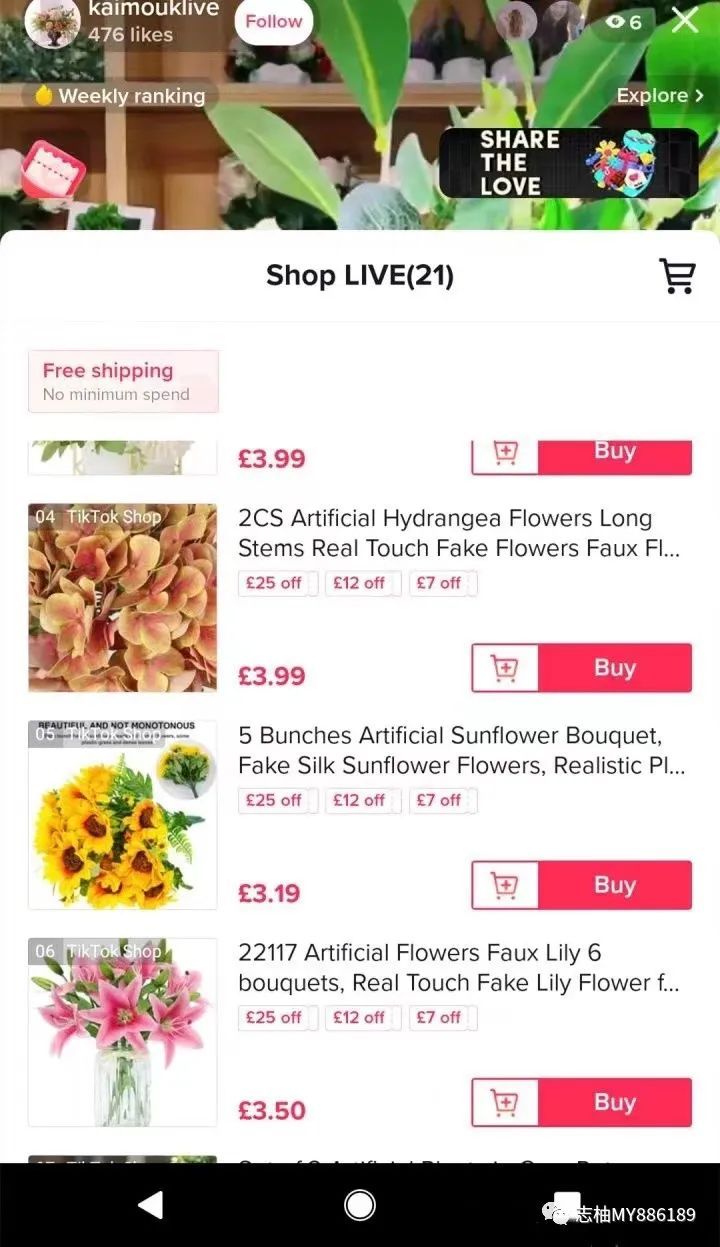
Task: Open the Share The Love banner
Action: (568, 163)
